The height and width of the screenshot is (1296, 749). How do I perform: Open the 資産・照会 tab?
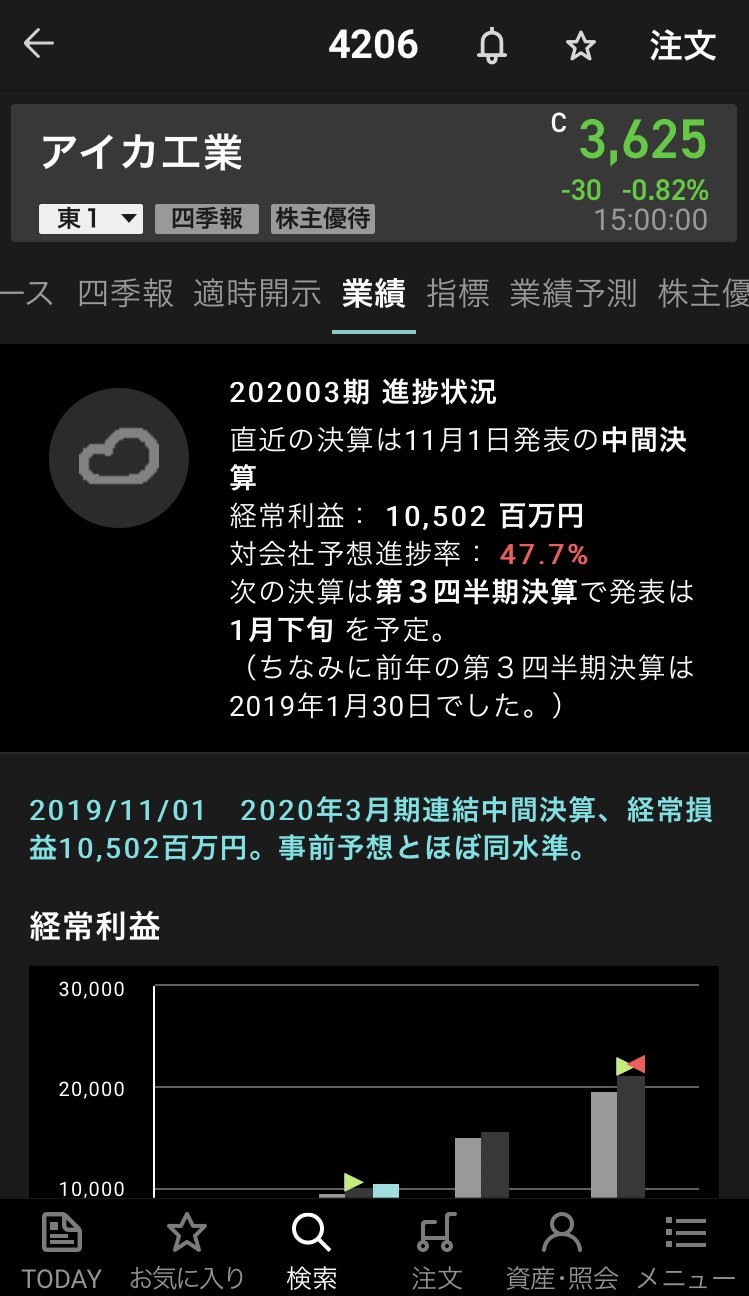(562, 1250)
